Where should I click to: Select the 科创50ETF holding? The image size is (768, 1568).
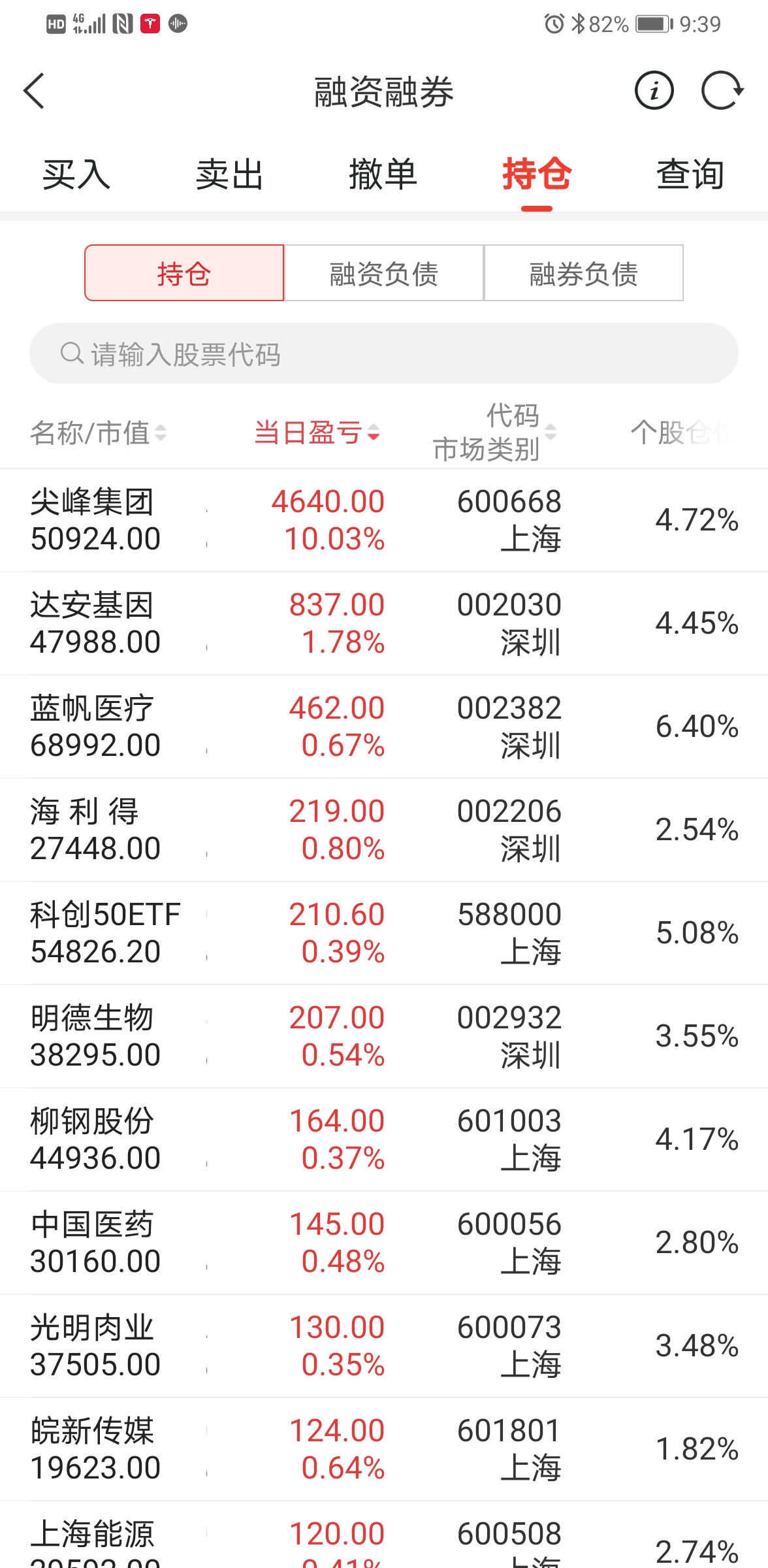click(384, 933)
